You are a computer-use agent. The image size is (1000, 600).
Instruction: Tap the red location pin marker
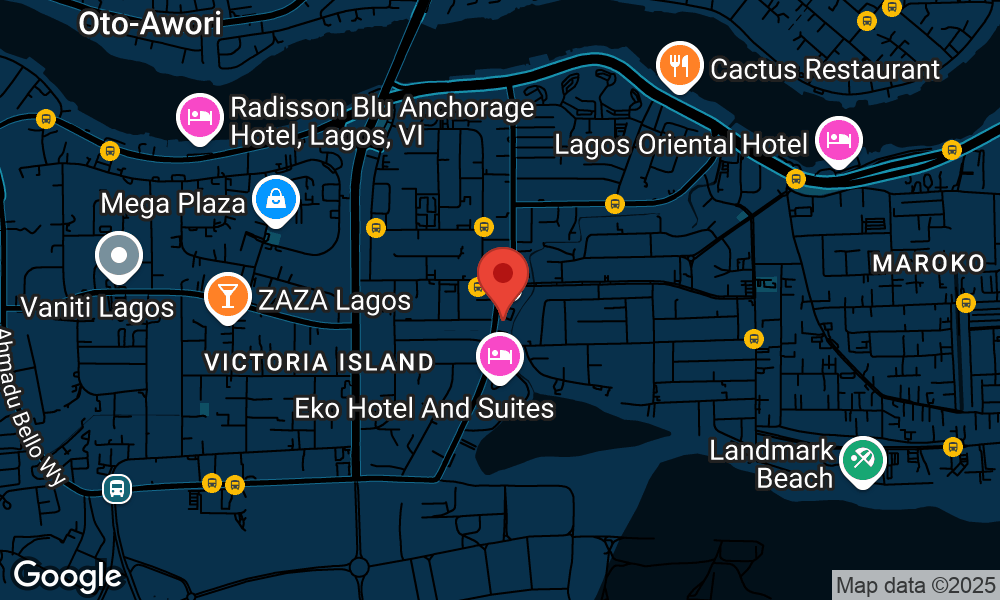(502, 276)
